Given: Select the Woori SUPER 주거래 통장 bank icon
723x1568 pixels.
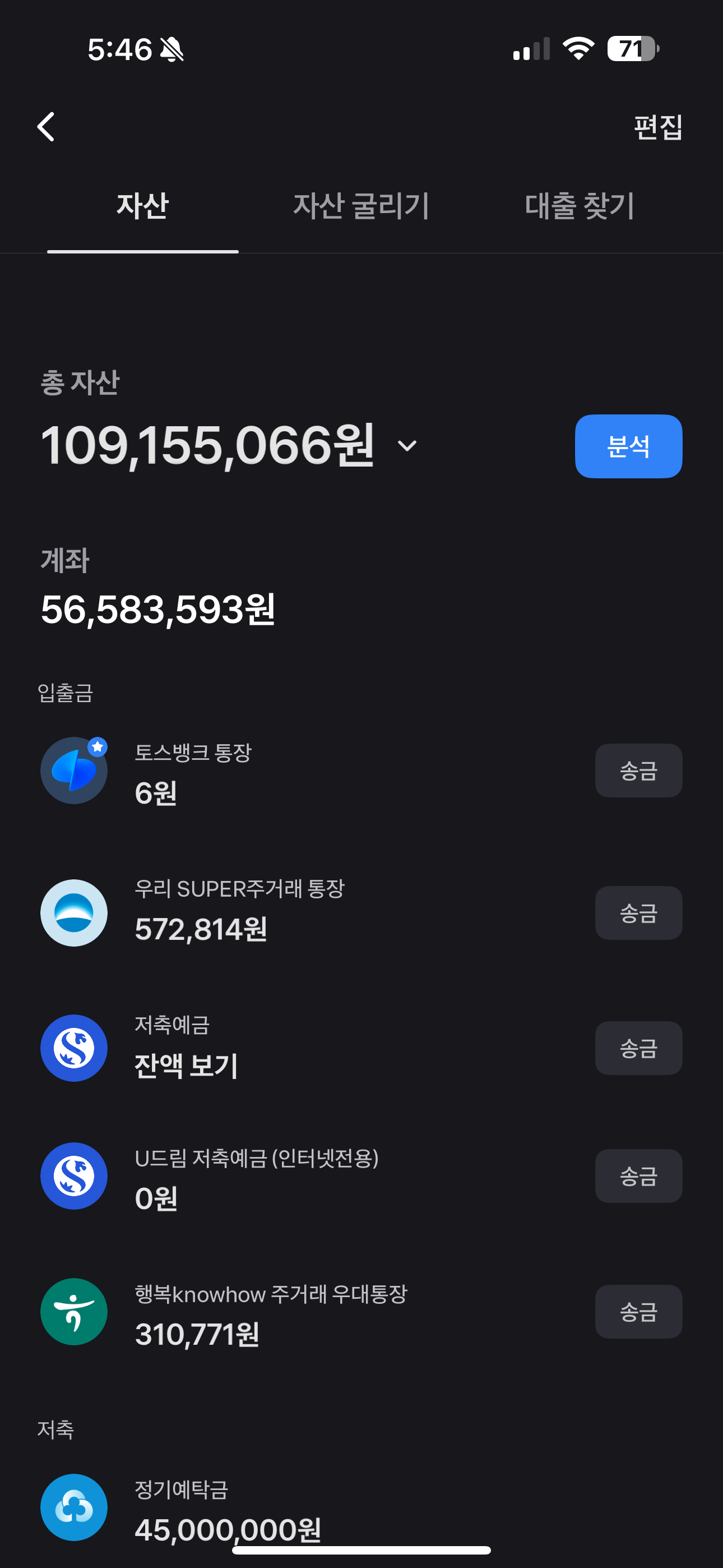Looking at the screenshot, I should point(73,912).
